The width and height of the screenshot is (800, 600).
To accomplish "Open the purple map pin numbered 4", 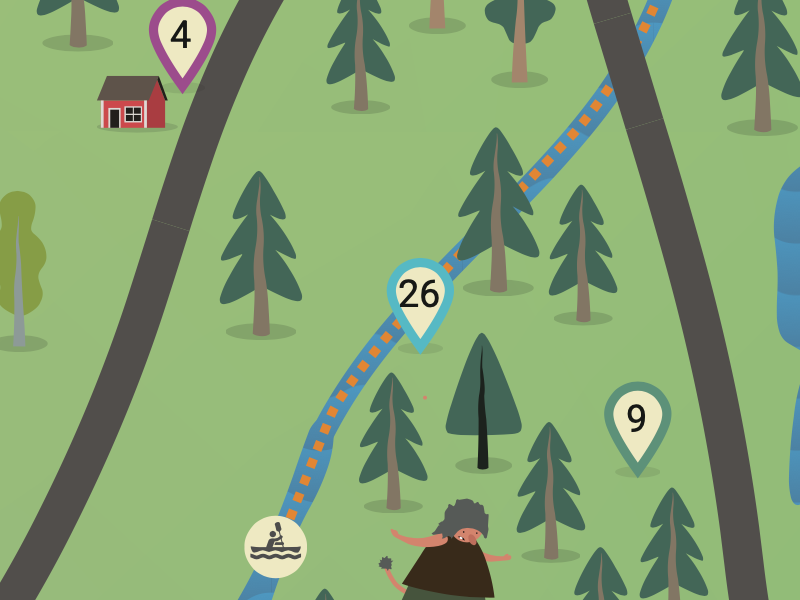I will 182,38.
